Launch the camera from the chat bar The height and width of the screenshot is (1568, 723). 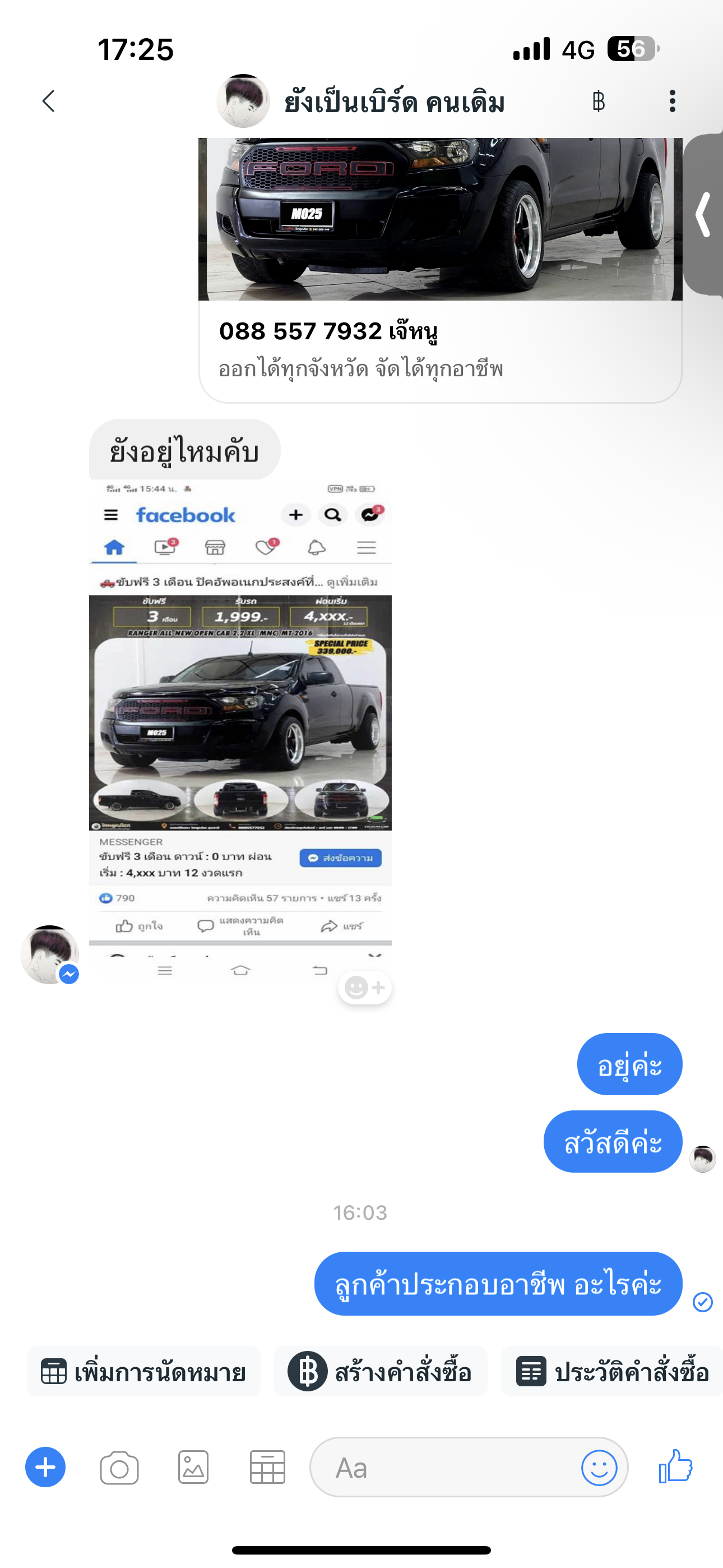[119, 1468]
